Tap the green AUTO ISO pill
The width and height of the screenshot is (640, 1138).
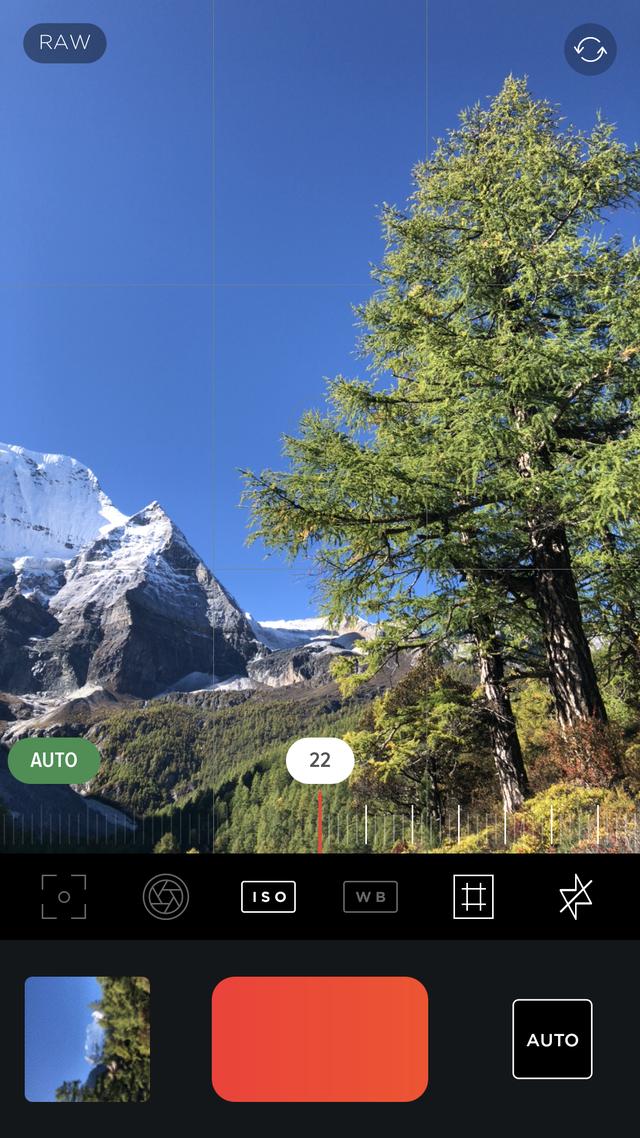(x=54, y=760)
